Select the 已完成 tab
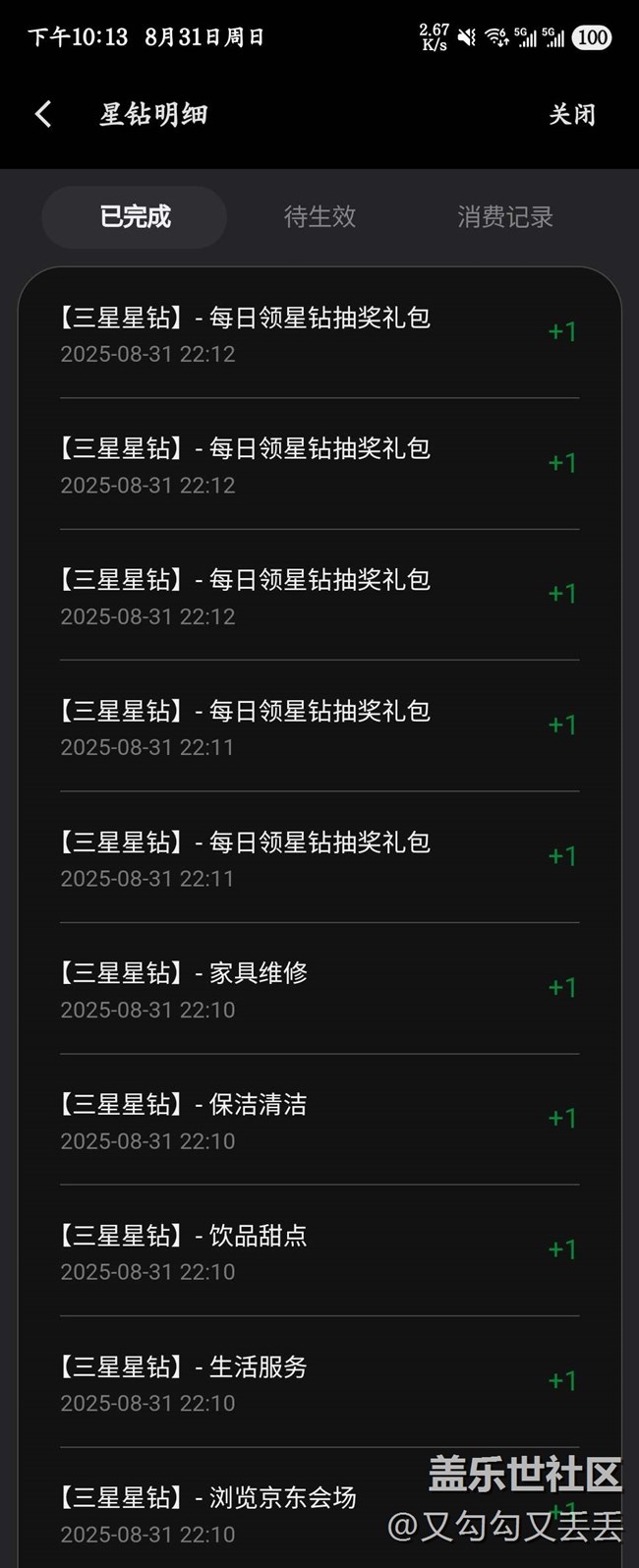The width and height of the screenshot is (639, 1568). pos(135,216)
